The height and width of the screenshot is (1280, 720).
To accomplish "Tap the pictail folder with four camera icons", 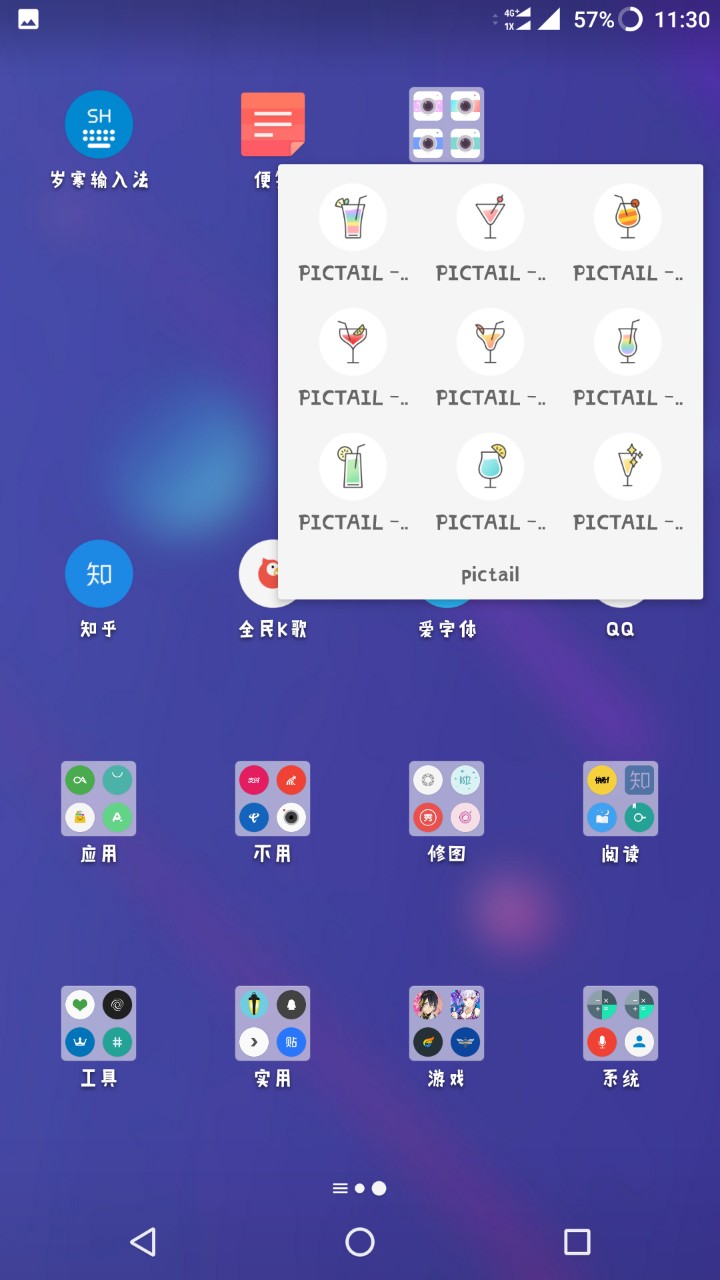I will (446, 124).
